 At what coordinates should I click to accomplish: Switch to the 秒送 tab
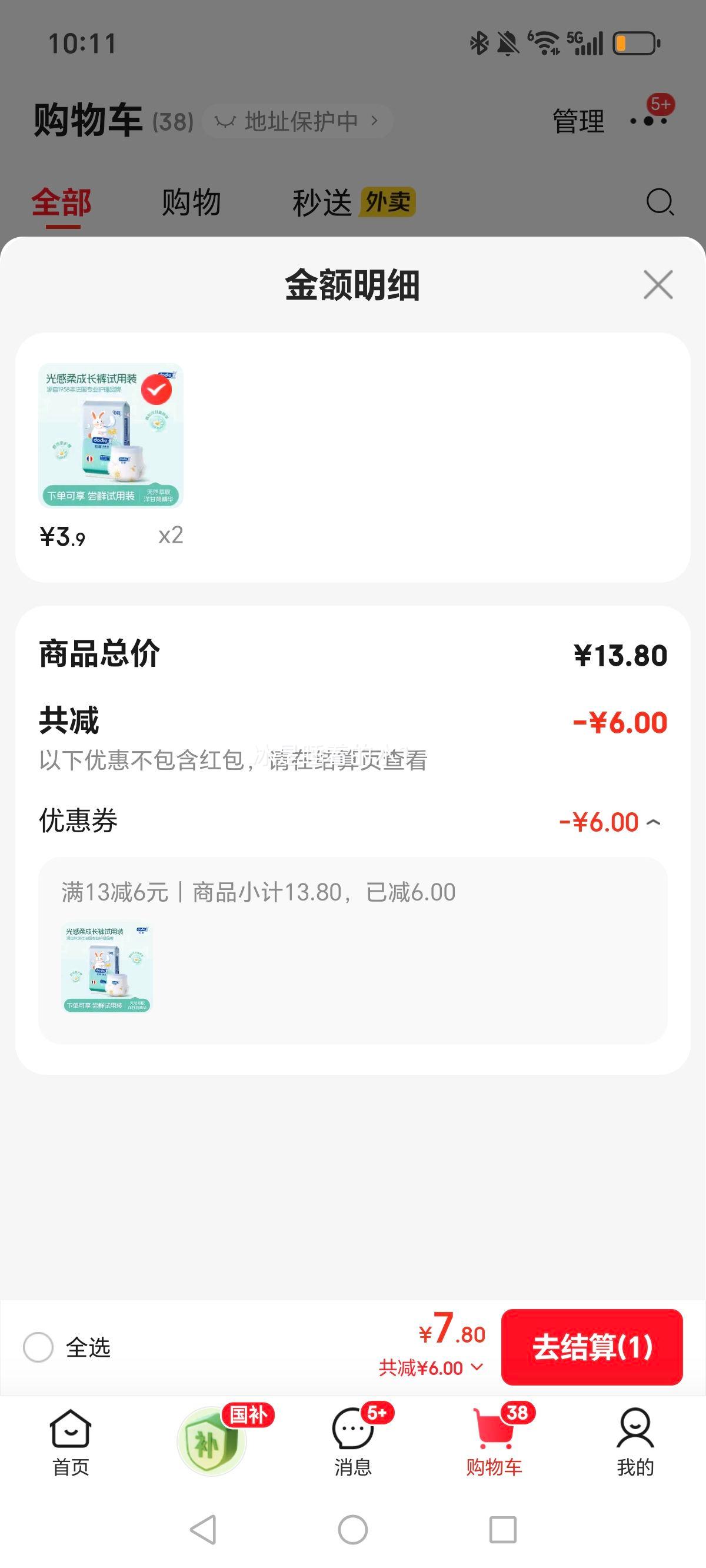323,201
